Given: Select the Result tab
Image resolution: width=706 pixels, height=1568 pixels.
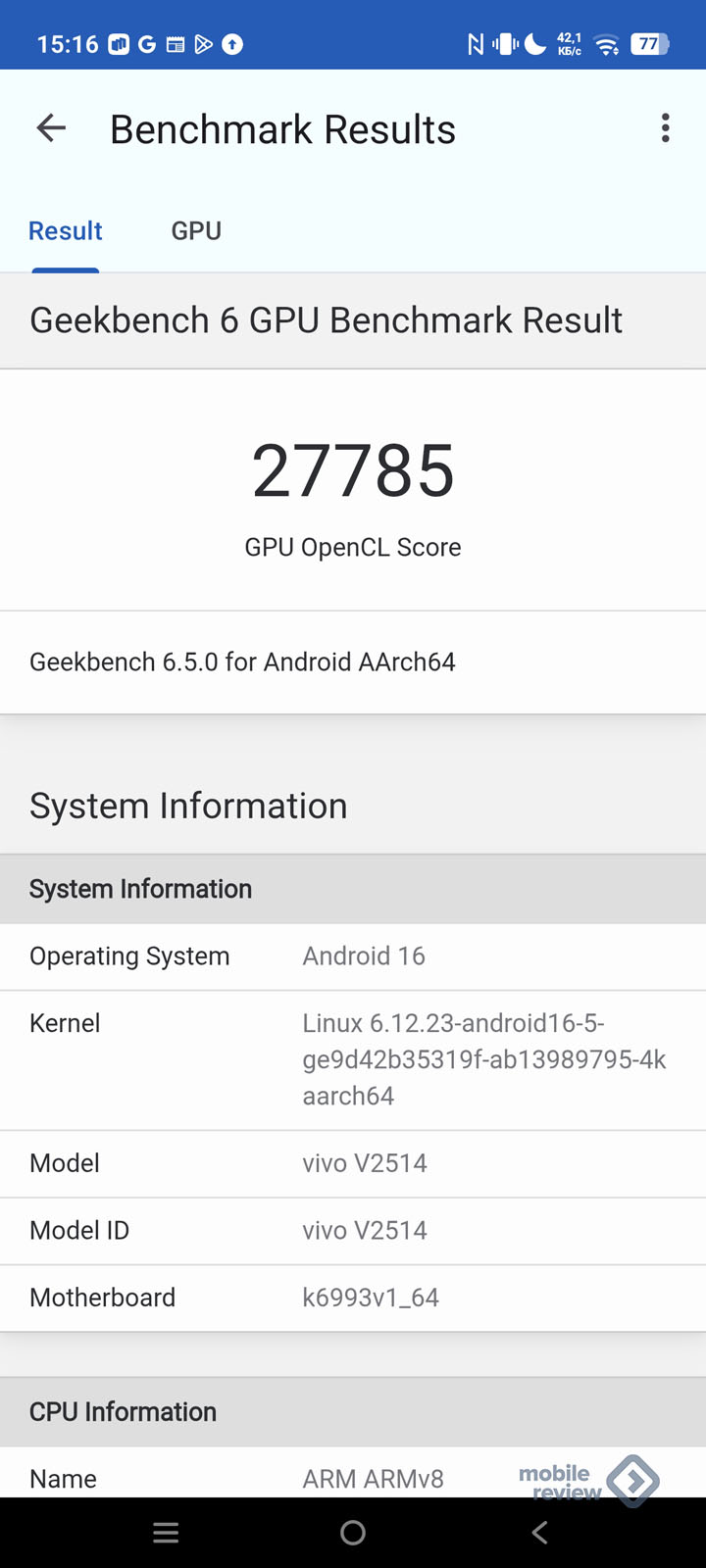Looking at the screenshot, I should (66, 231).
